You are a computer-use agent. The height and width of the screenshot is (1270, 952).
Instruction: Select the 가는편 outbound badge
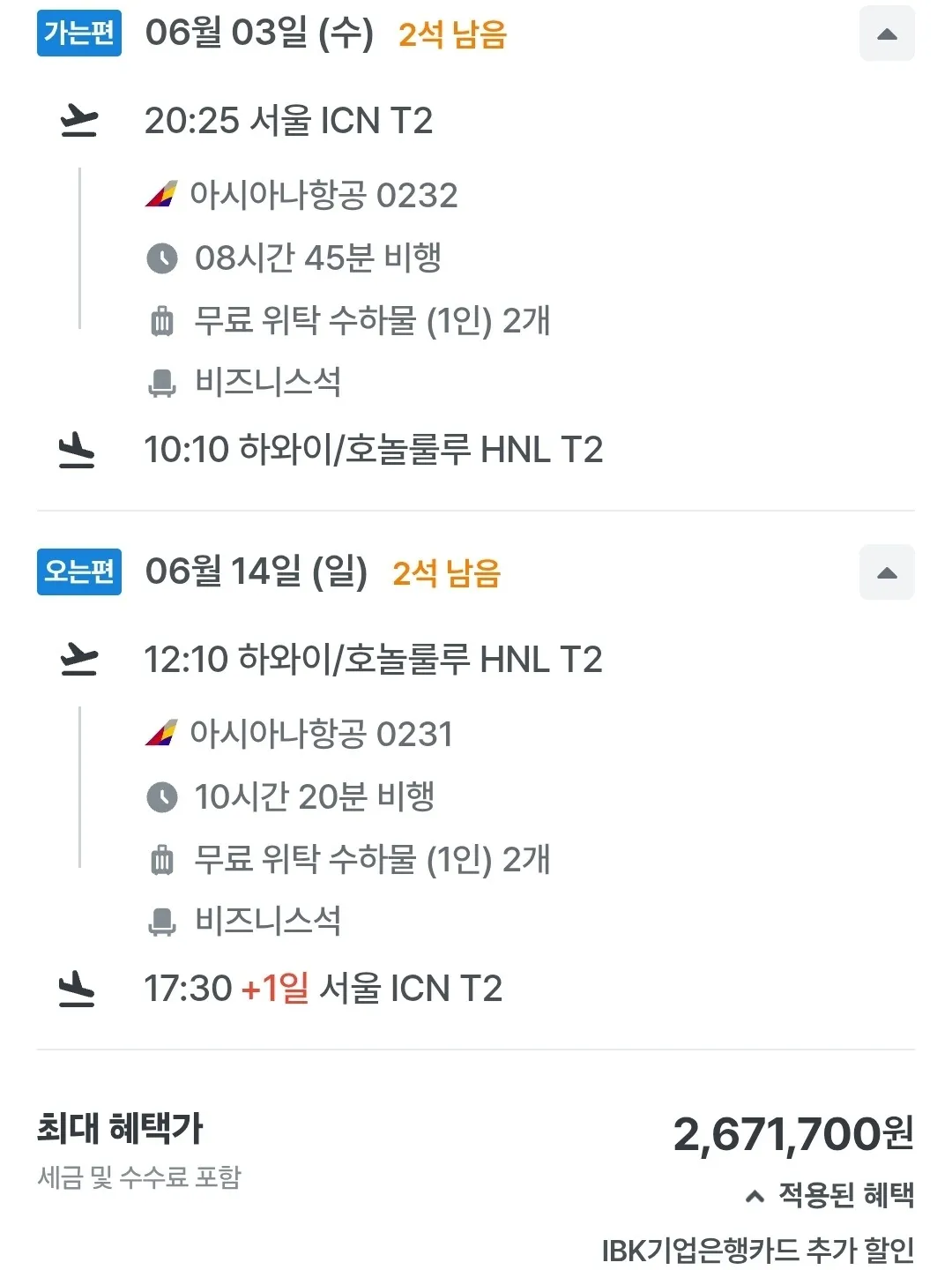coord(78,34)
